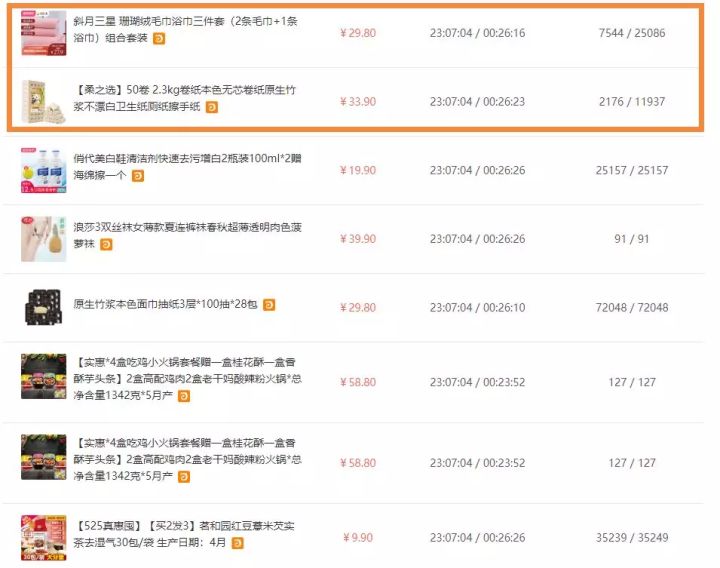Tap the orange link icon after 海绵擦一个
The height and width of the screenshot is (568, 720).
(138, 176)
